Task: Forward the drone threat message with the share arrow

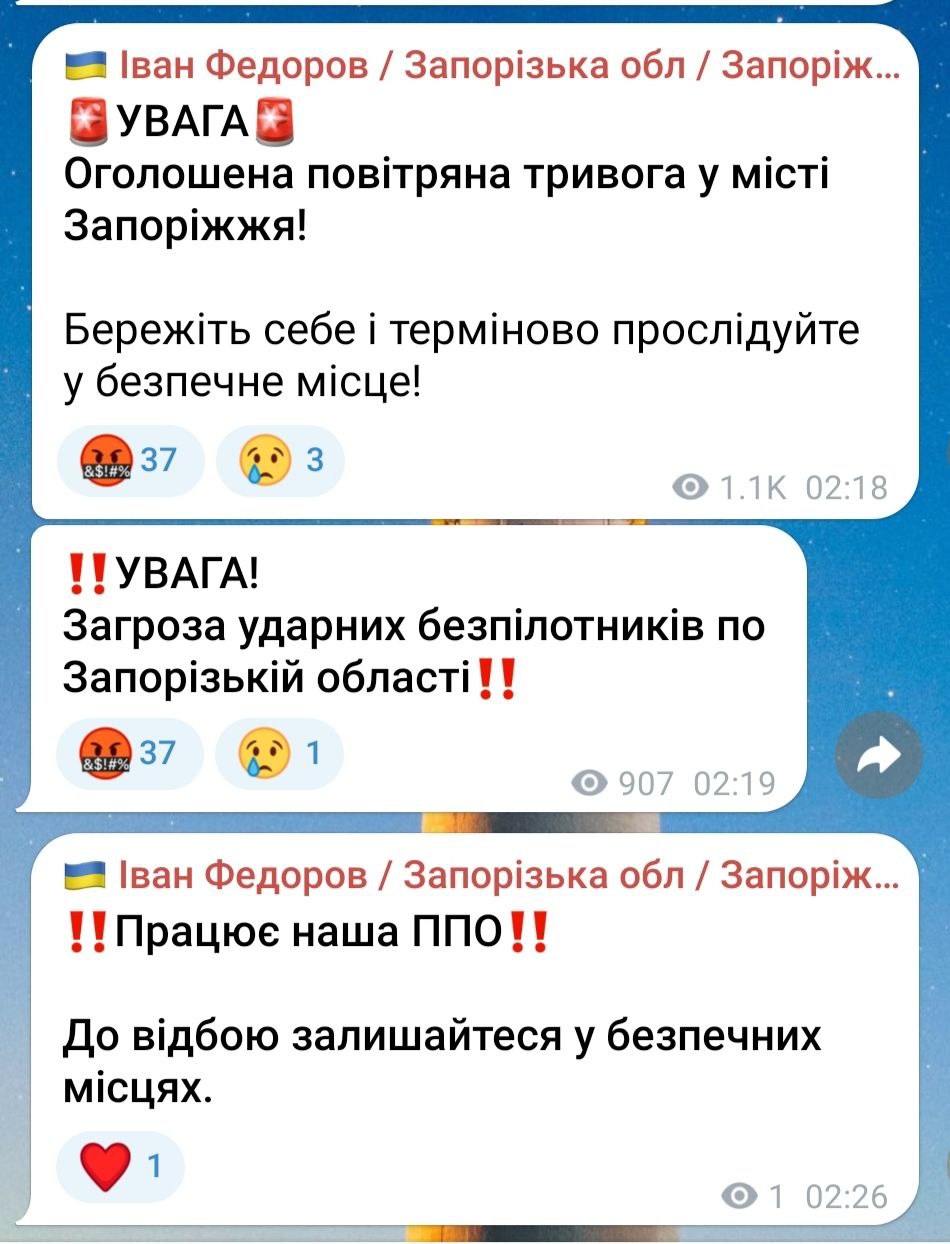Action: point(876,754)
